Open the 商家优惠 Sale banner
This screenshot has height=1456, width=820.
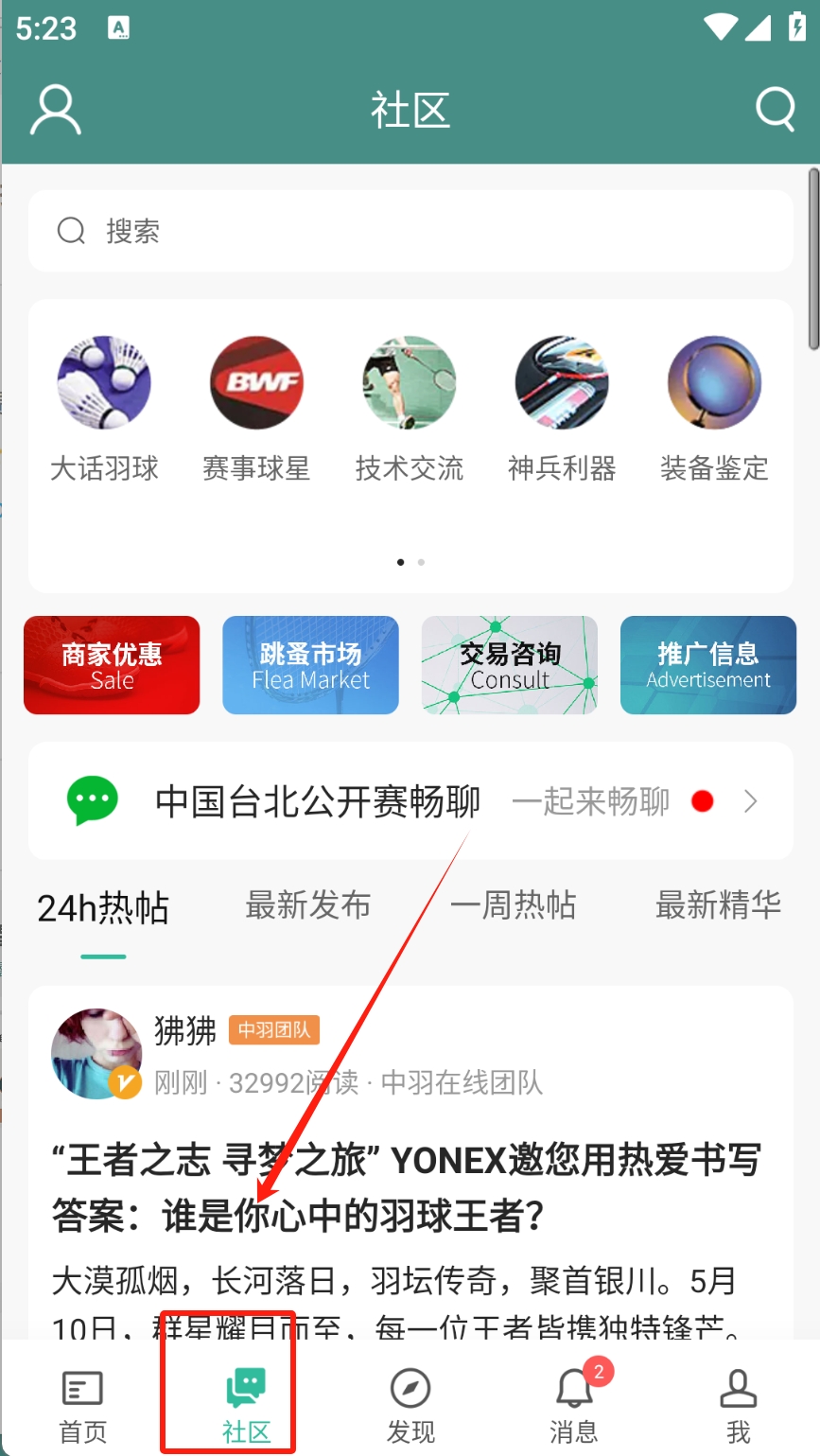tap(112, 665)
